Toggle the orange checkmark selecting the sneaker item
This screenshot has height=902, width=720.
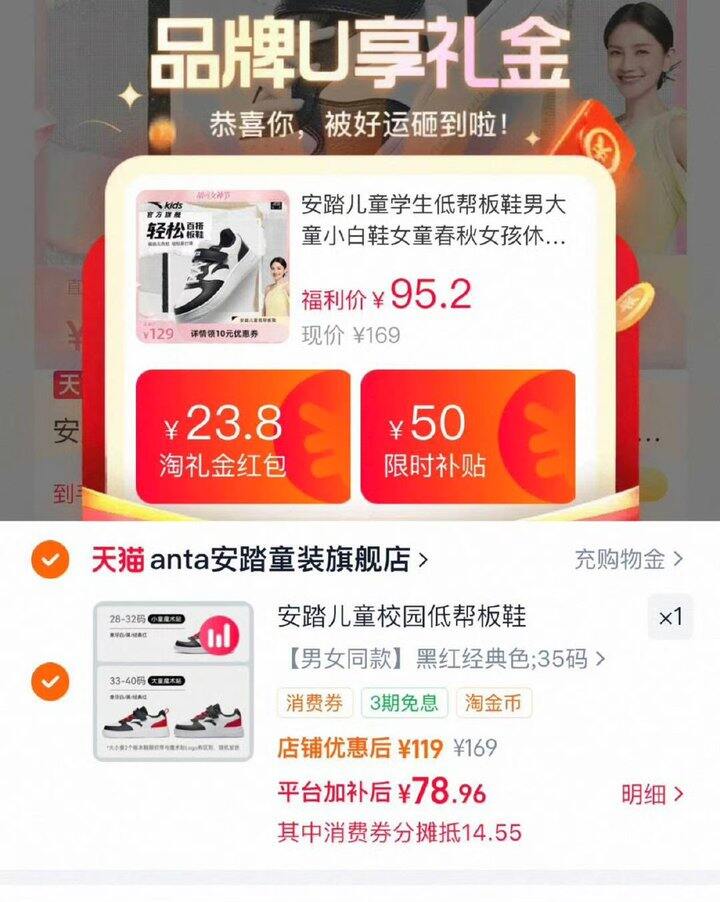coord(50,680)
